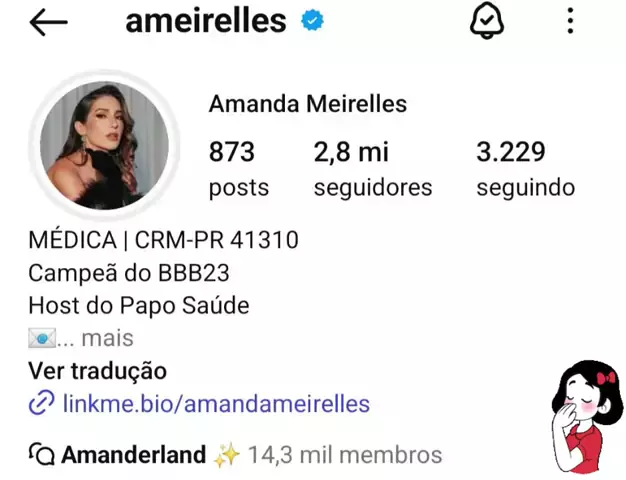View the 3.229 seguindo list

(524, 168)
